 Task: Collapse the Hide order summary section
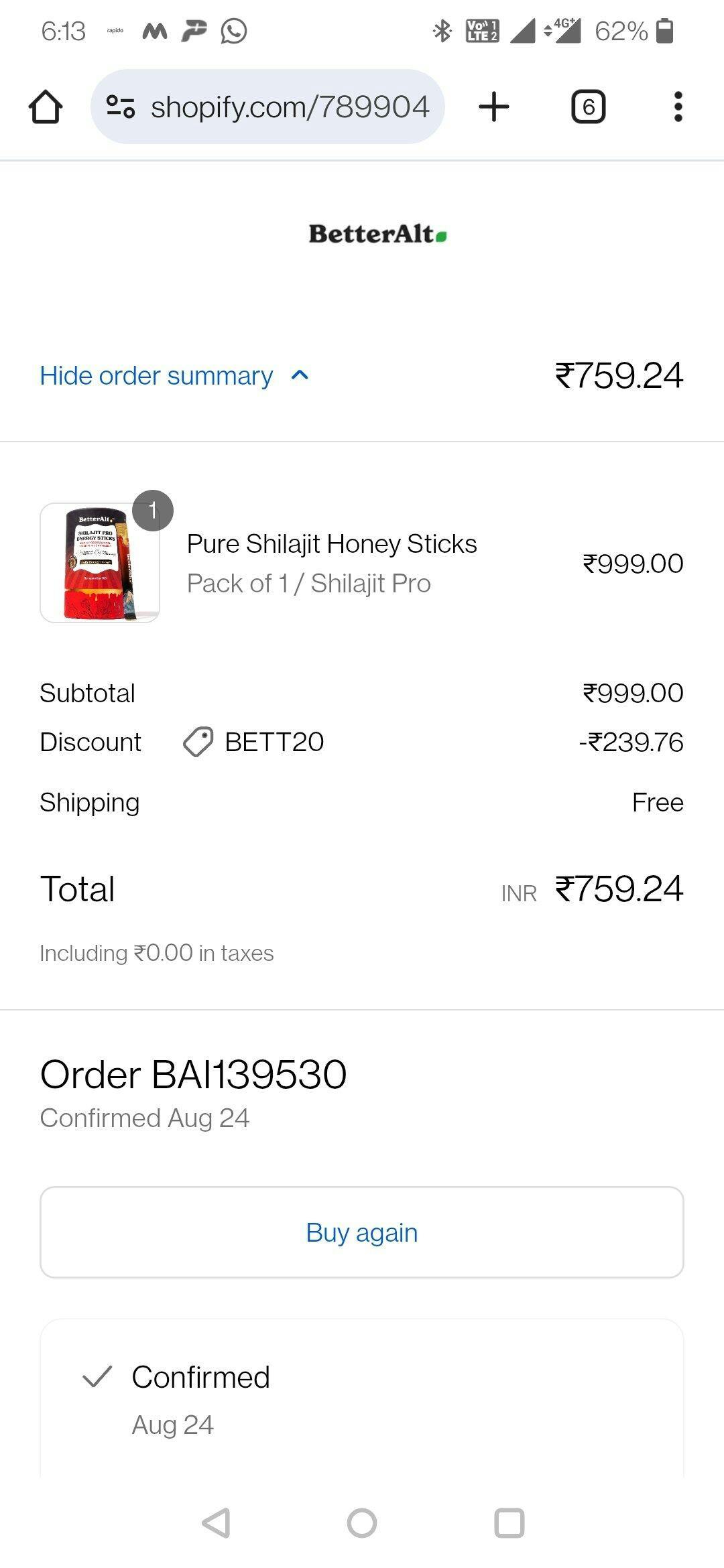coord(174,376)
